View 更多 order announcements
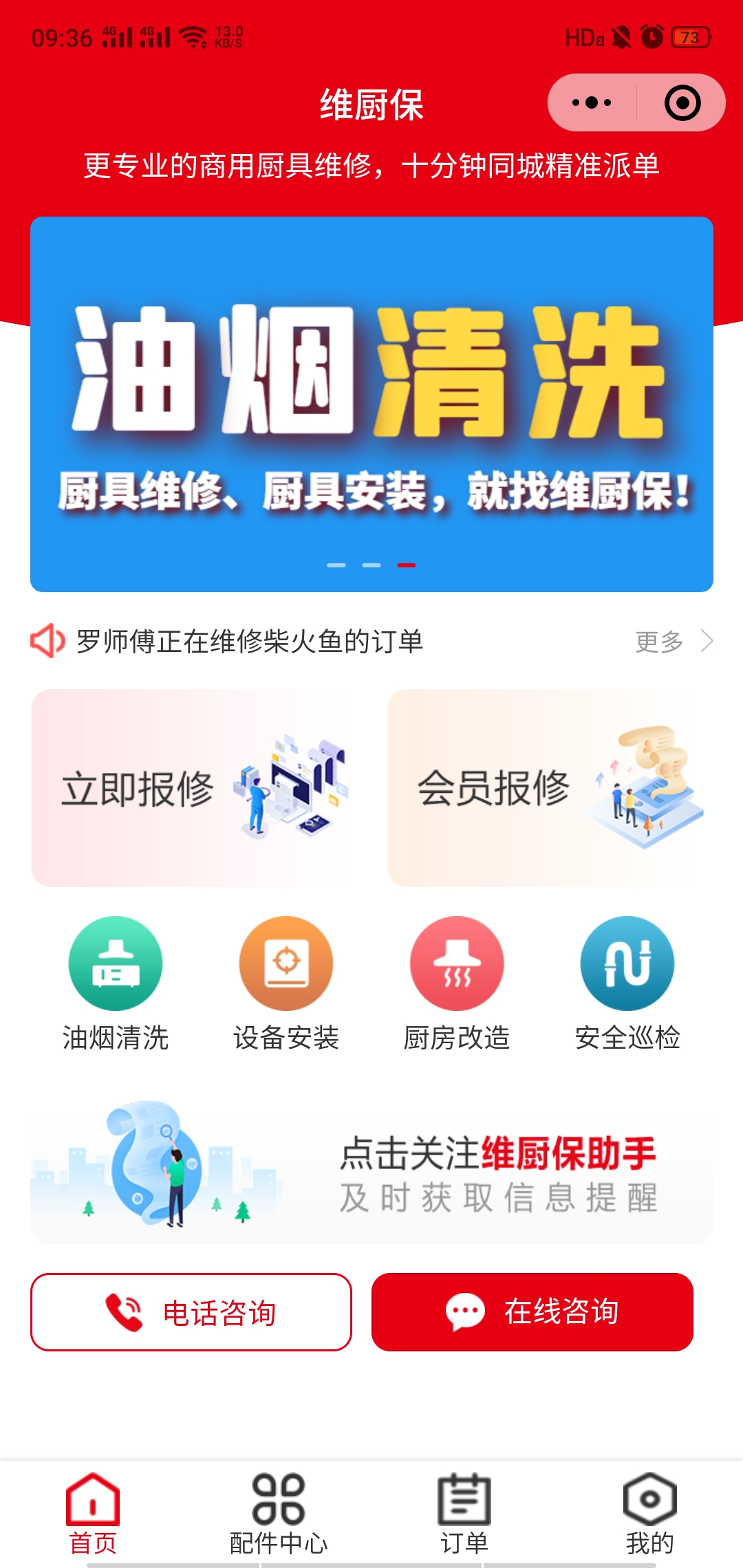The width and height of the screenshot is (743, 1568). coord(673,642)
